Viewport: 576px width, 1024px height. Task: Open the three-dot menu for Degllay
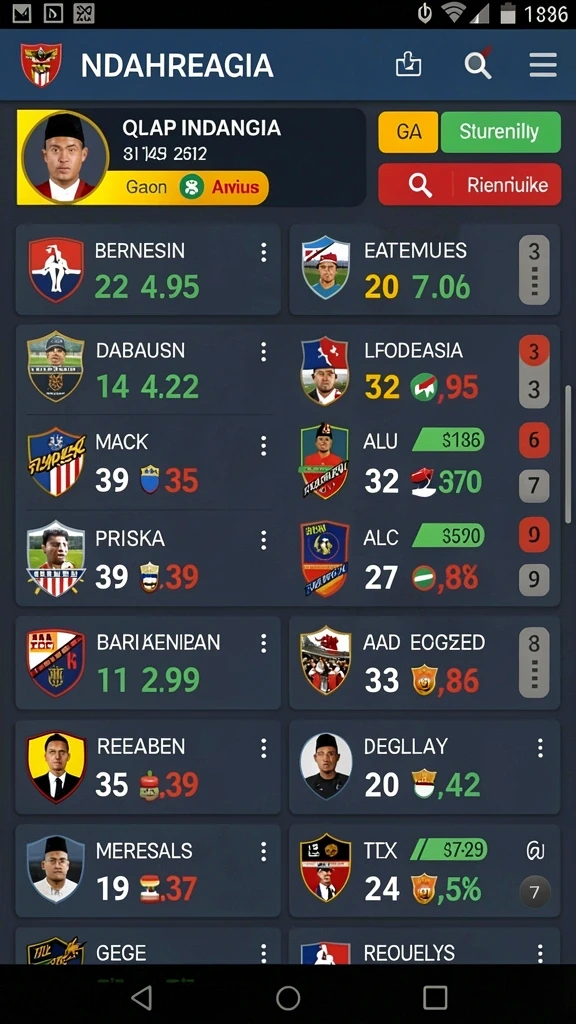[540, 748]
